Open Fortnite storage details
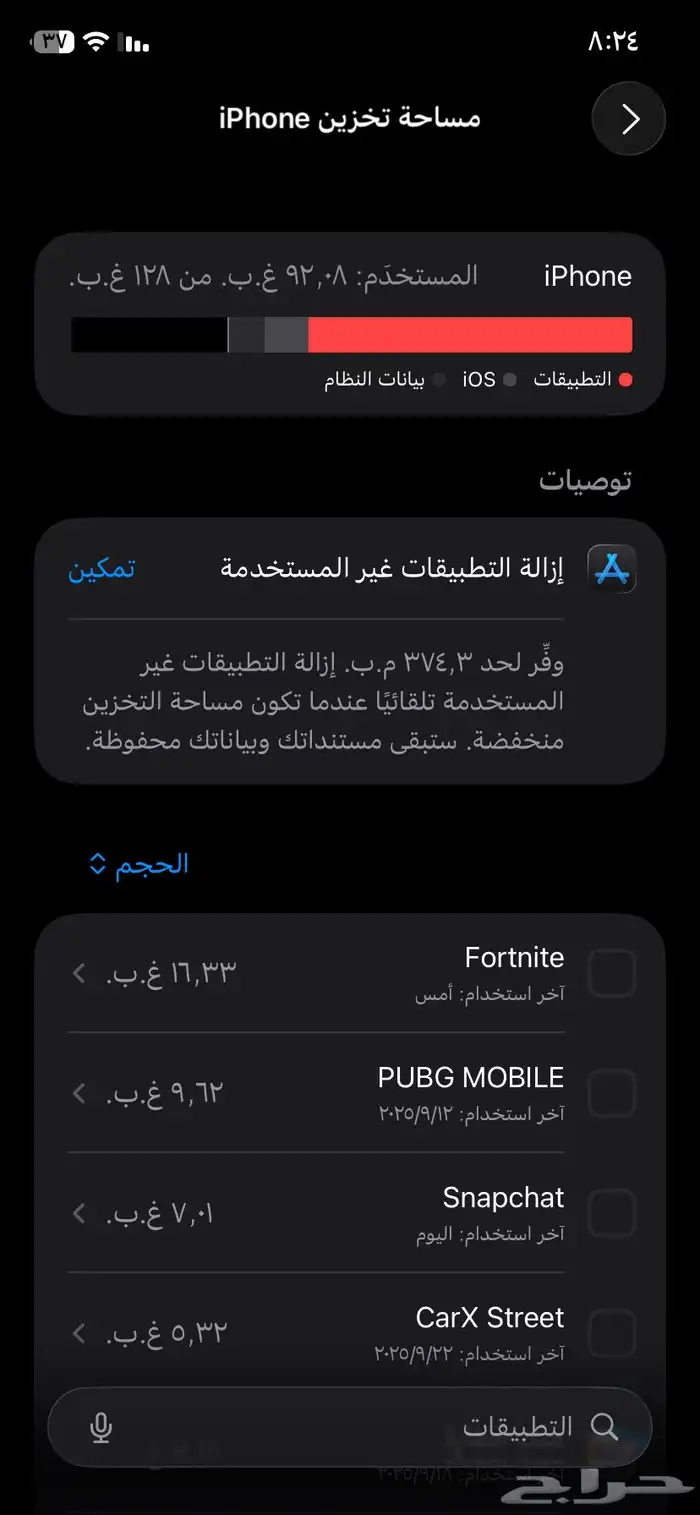 coord(350,972)
